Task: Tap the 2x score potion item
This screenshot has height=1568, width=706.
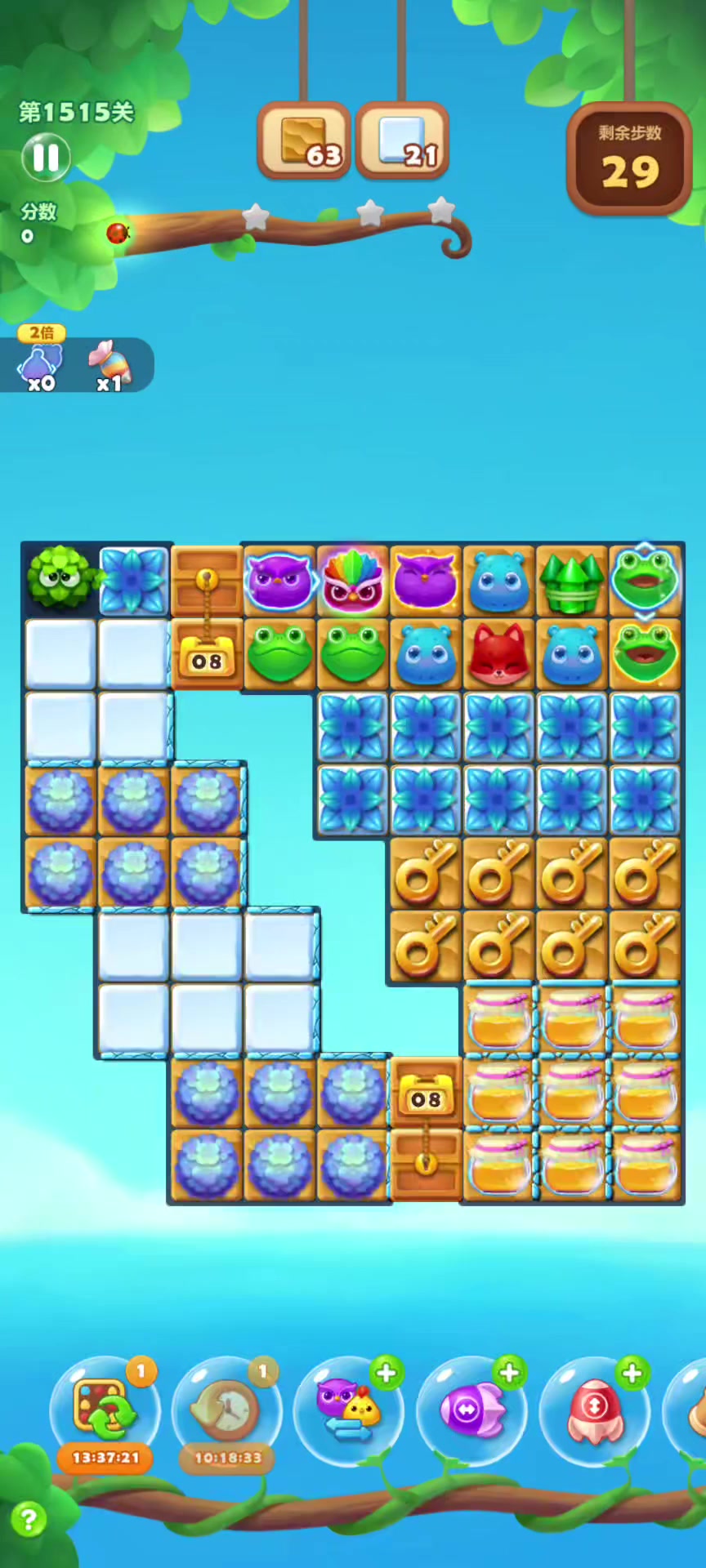Action: pyautogui.click(x=42, y=363)
